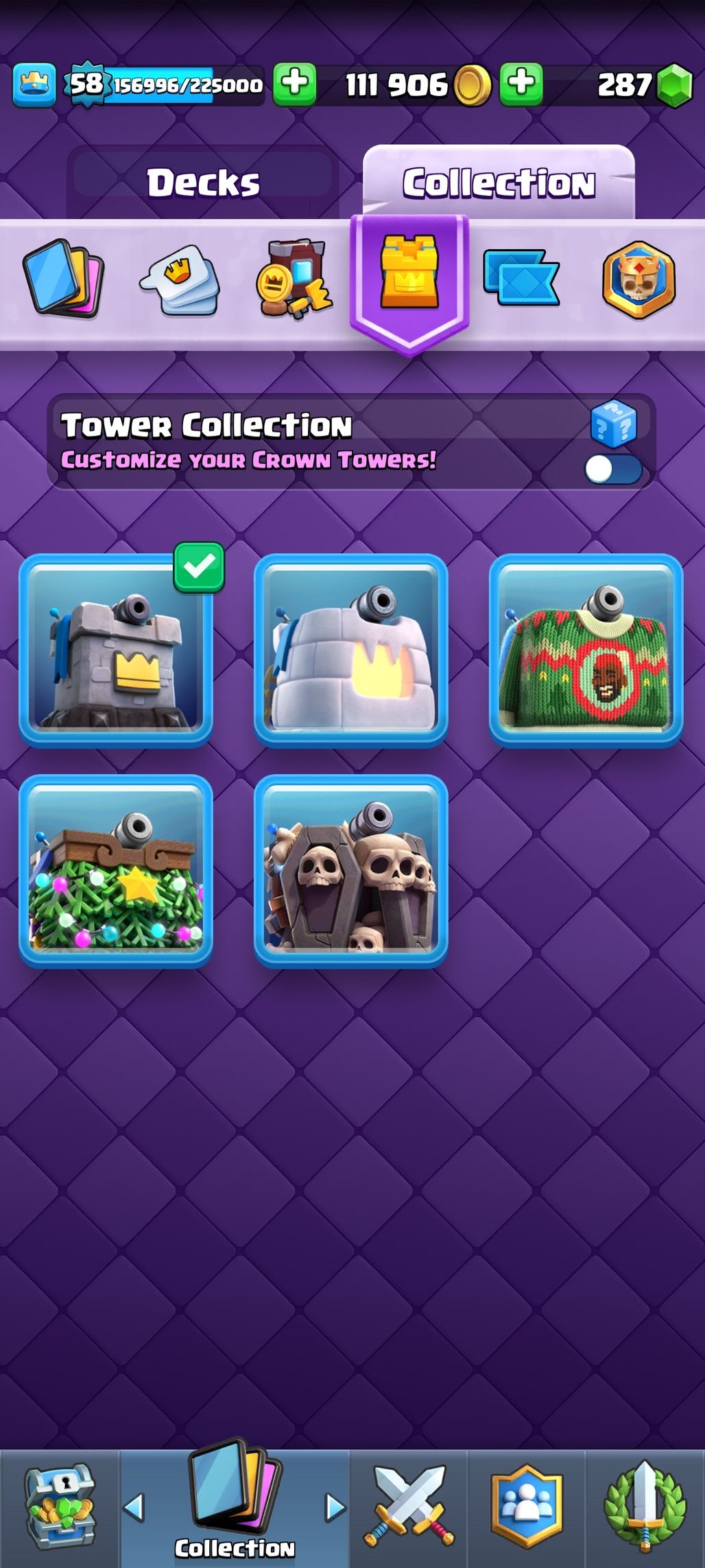The width and height of the screenshot is (705, 1568).
Task: Open the book and key collection tab
Action: [x=295, y=278]
